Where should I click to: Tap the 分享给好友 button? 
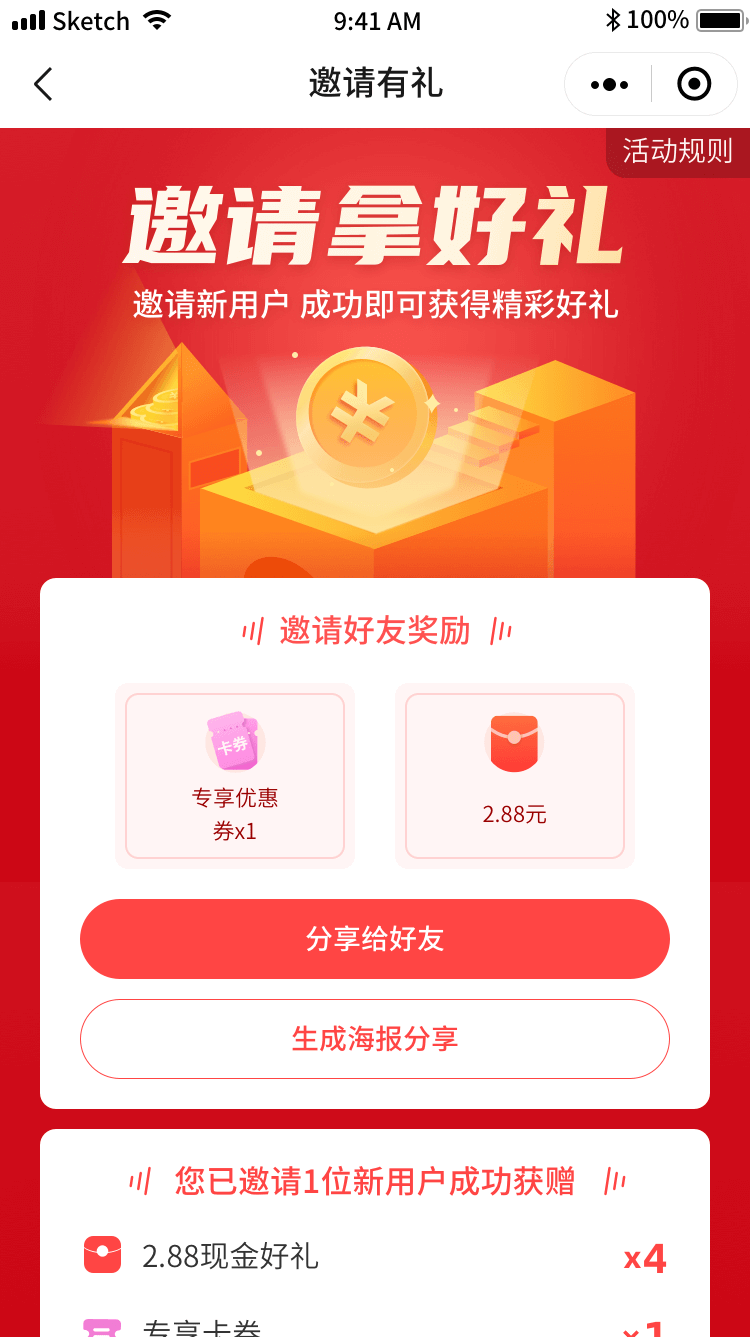pos(375,939)
